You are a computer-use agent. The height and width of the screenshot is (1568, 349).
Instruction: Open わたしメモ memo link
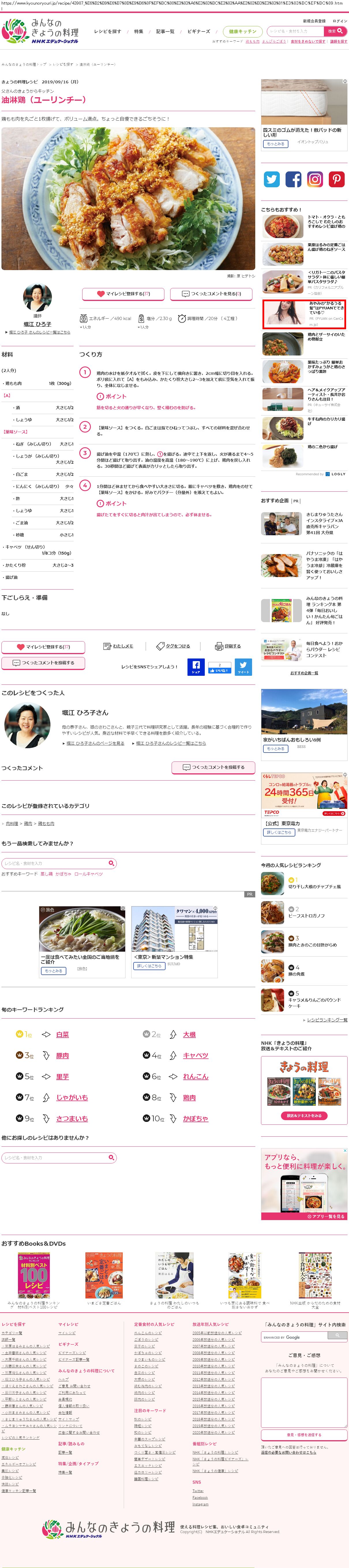(119, 646)
